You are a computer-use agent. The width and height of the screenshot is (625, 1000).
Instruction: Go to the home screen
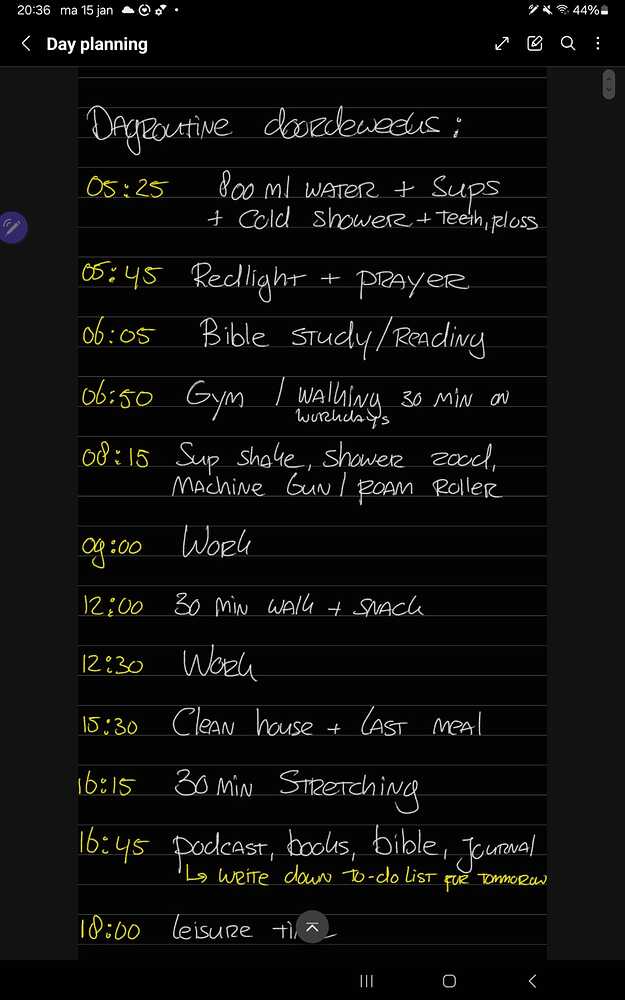tap(449, 981)
